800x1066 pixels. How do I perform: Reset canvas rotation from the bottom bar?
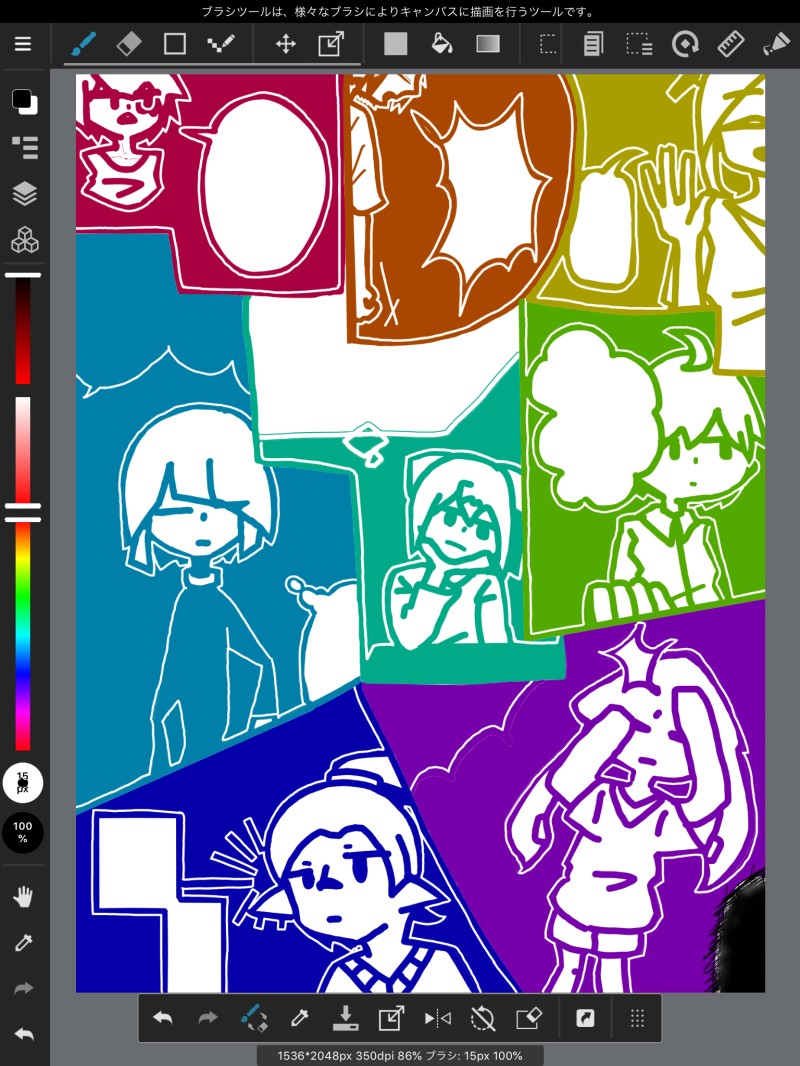pyautogui.click(x=483, y=1019)
